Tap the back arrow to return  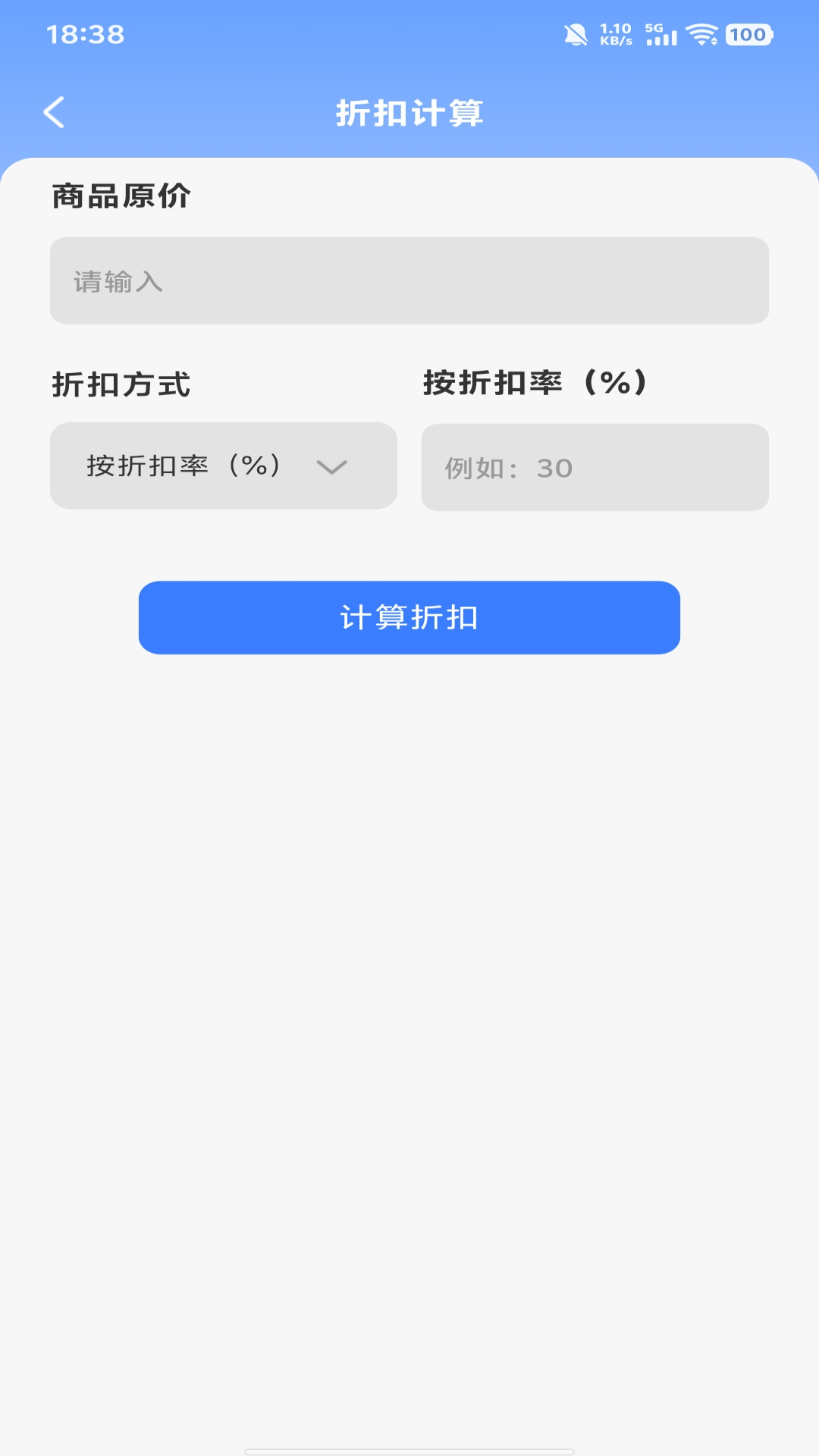[x=55, y=111]
